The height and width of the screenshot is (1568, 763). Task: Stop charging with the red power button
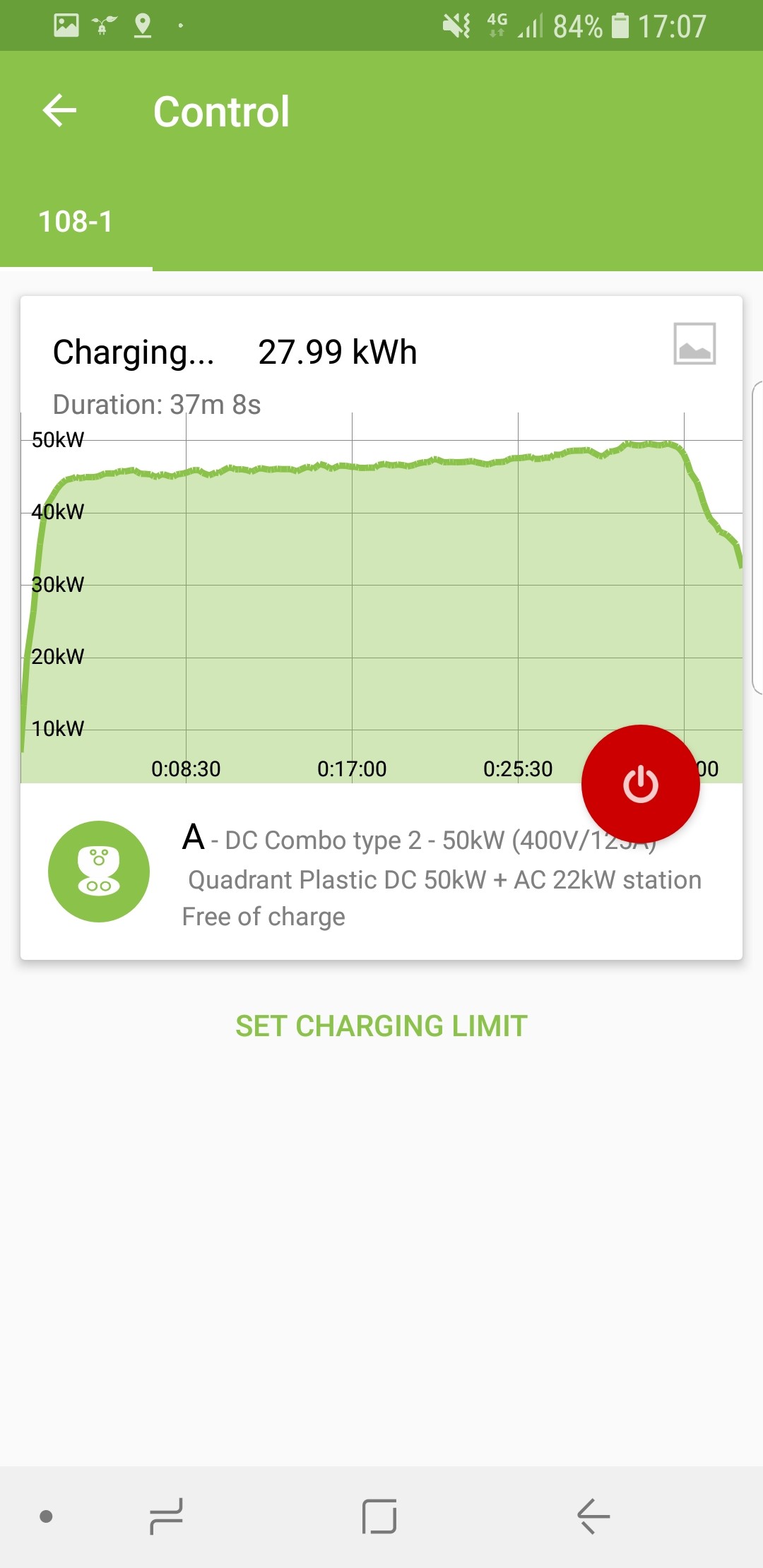[x=640, y=784]
